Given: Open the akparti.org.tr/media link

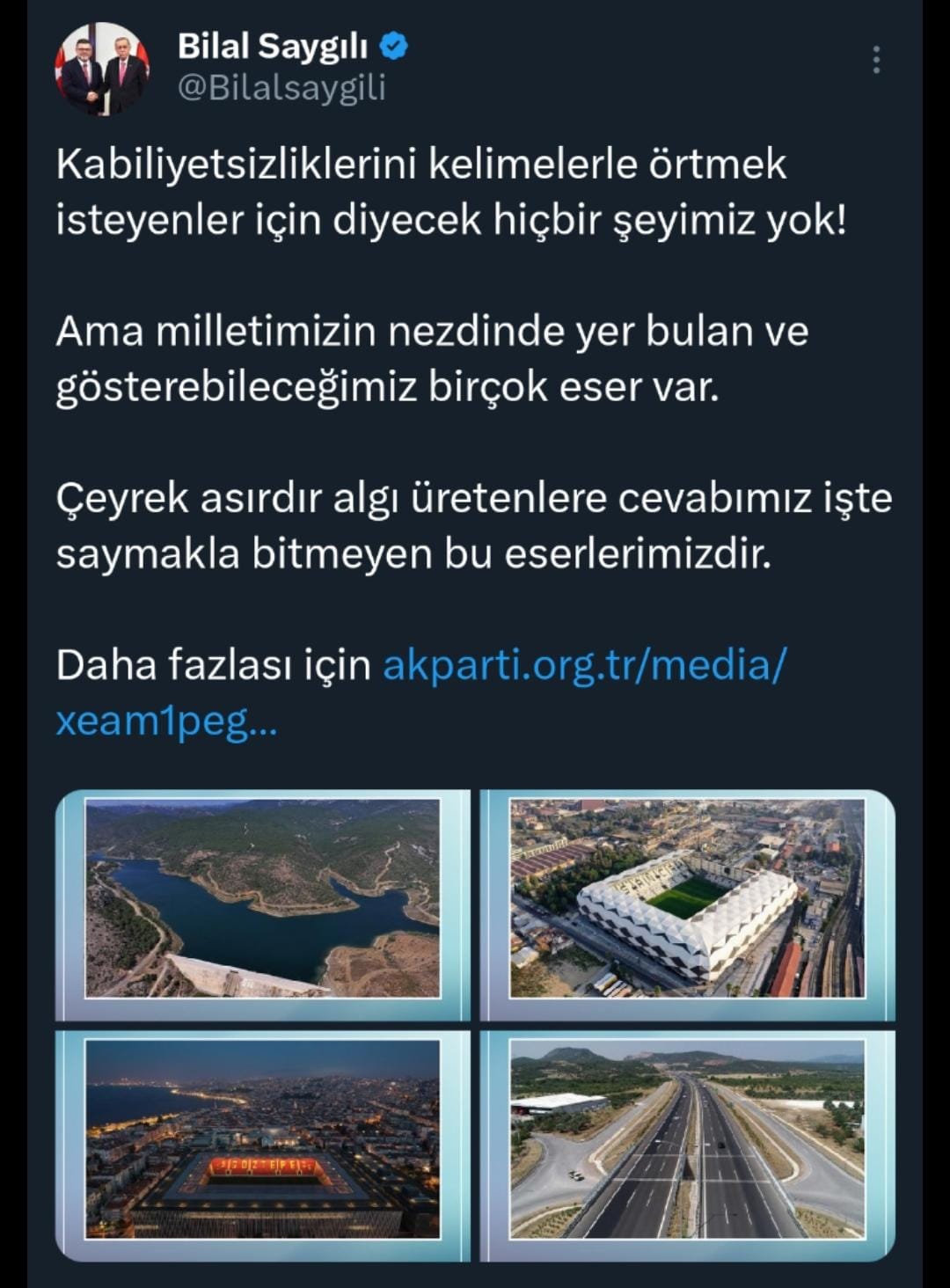Looking at the screenshot, I should [585, 666].
